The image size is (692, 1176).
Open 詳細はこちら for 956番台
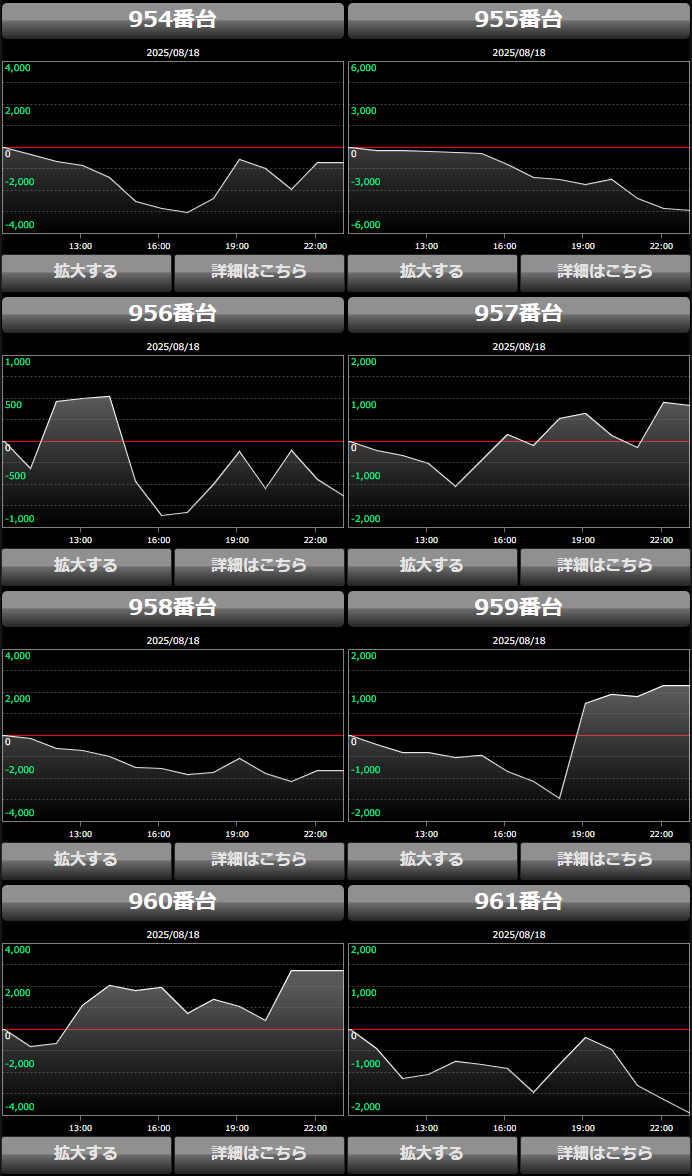(x=259, y=565)
